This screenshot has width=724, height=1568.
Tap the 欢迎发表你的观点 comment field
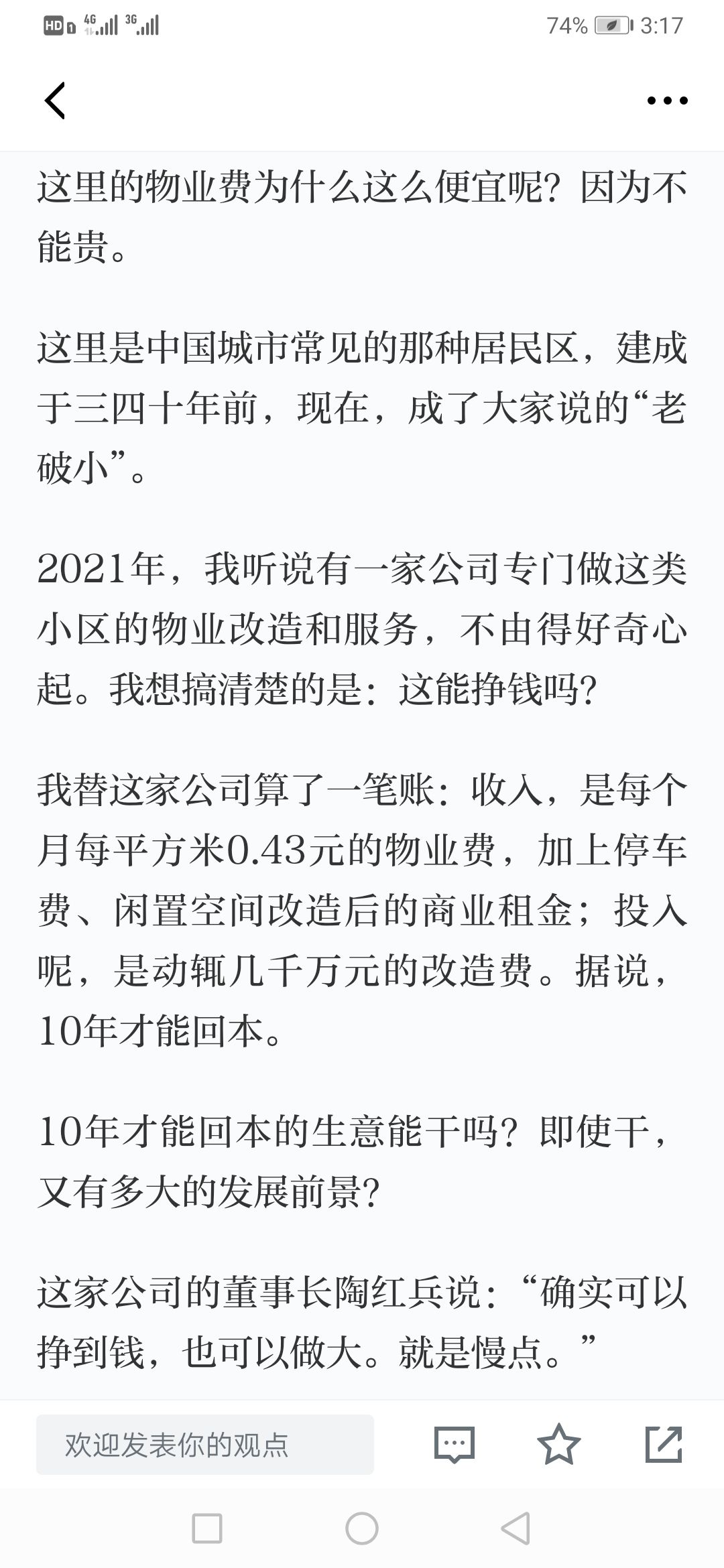click(205, 1445)
